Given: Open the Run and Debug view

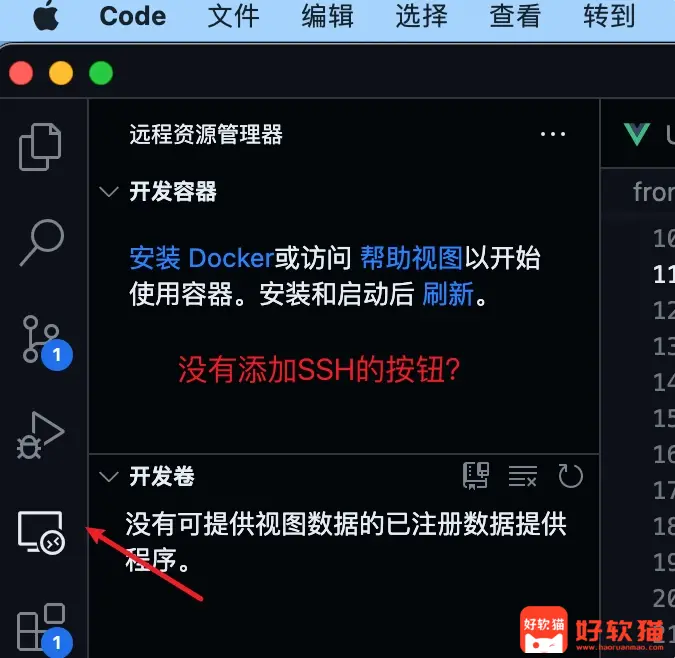Looking at the screenshot, I should [42, 434].
